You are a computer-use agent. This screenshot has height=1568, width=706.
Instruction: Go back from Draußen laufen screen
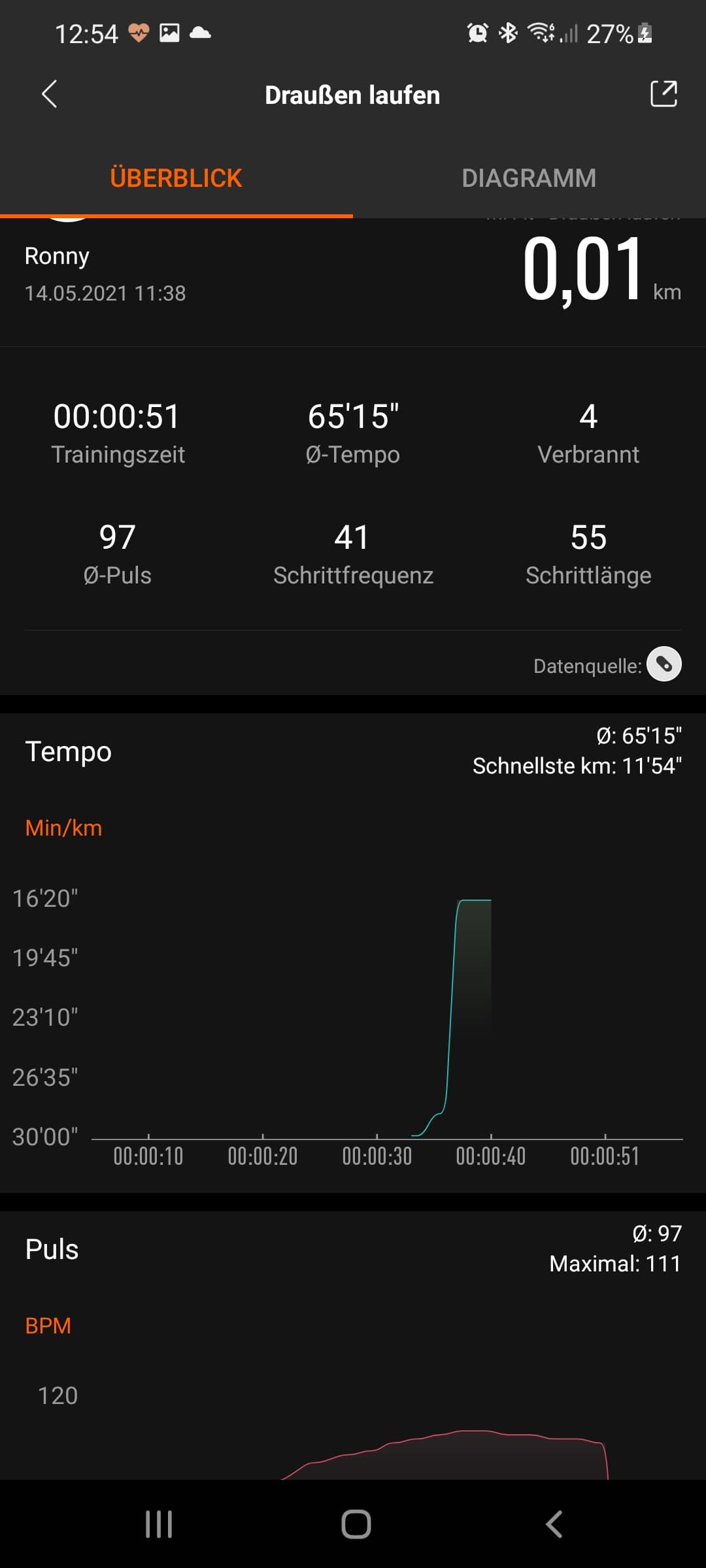pyautogui.click(x=49, y=94)
